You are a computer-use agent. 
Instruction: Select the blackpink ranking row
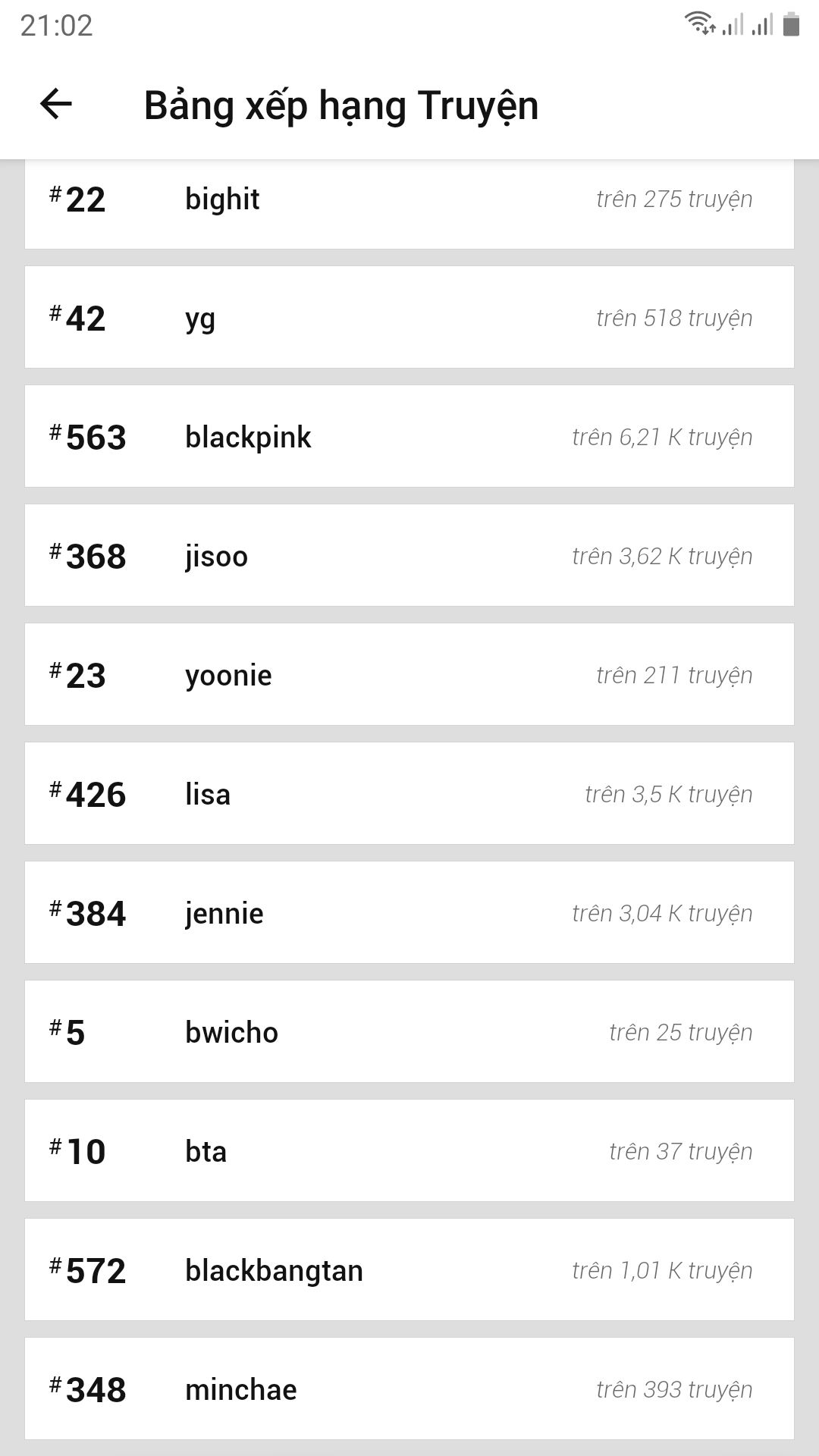pos(409,436)
